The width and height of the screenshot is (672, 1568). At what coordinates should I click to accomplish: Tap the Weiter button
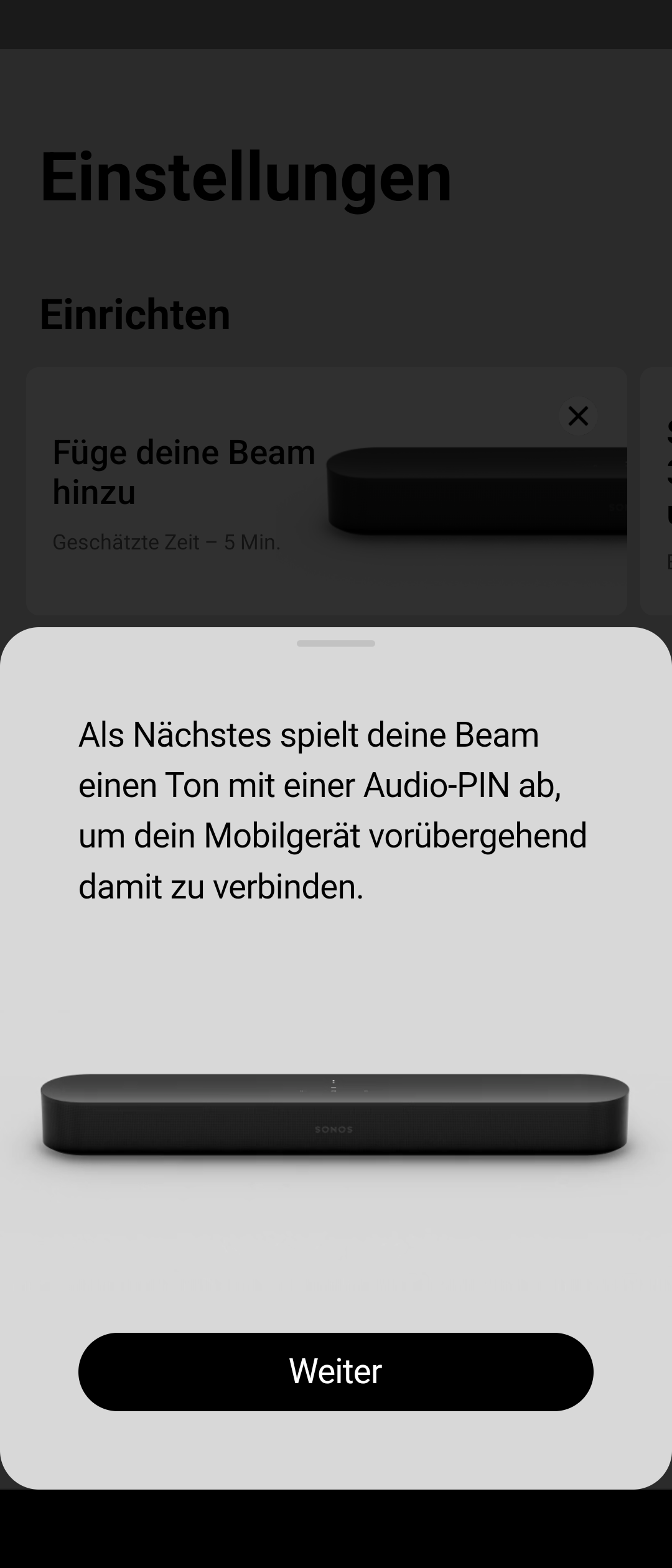335,1371
